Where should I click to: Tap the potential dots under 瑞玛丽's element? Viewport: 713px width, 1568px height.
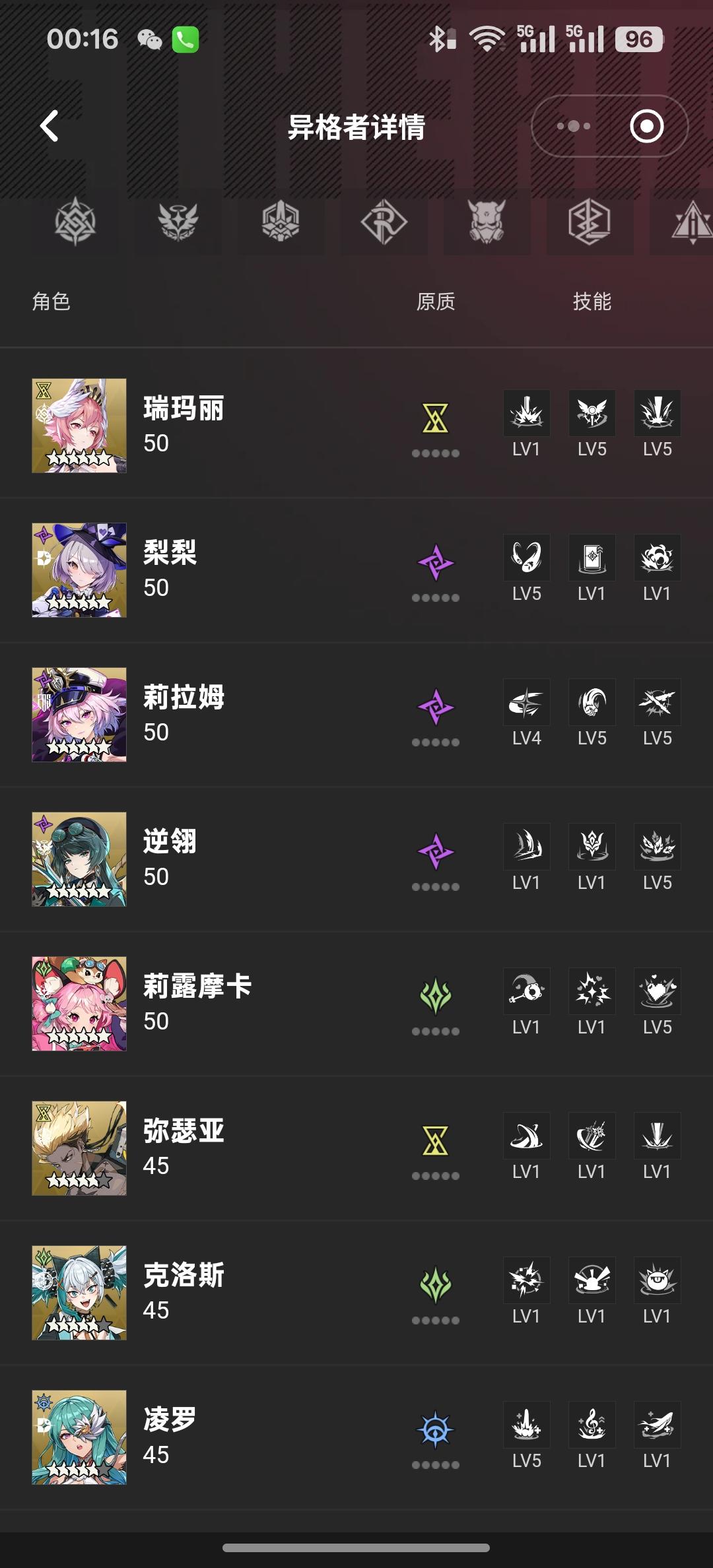pos(436,453)
